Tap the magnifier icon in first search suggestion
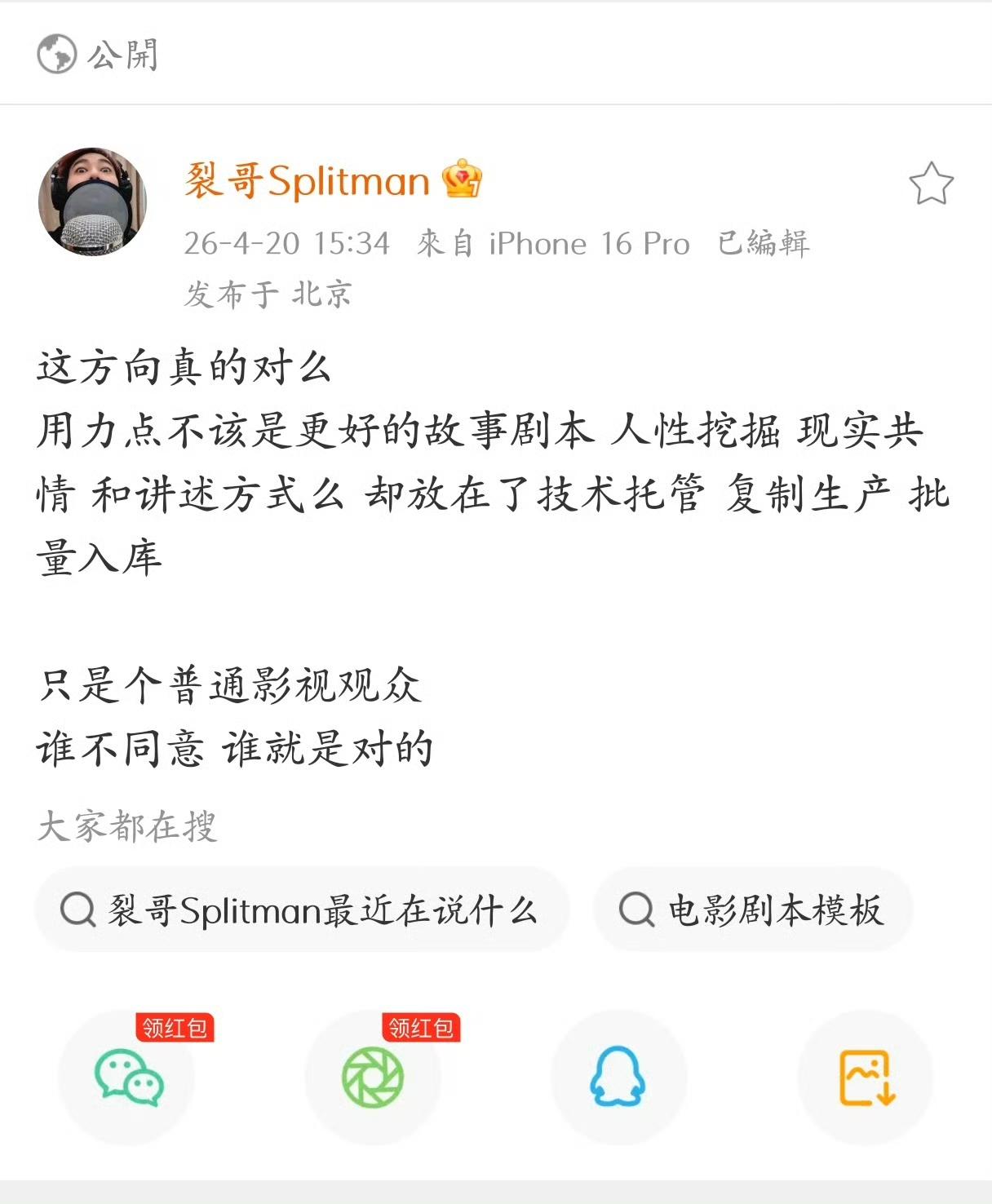The image size is (992, 1204). coord(79,912)
